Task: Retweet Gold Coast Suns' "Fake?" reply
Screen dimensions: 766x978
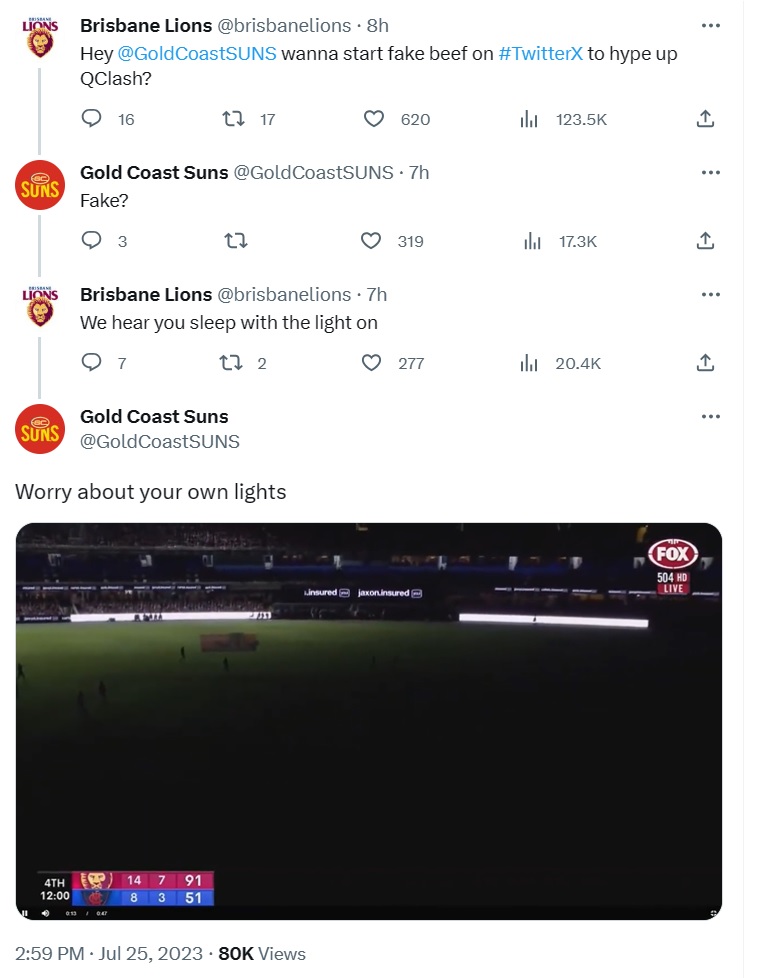Action: coord(237,241)
